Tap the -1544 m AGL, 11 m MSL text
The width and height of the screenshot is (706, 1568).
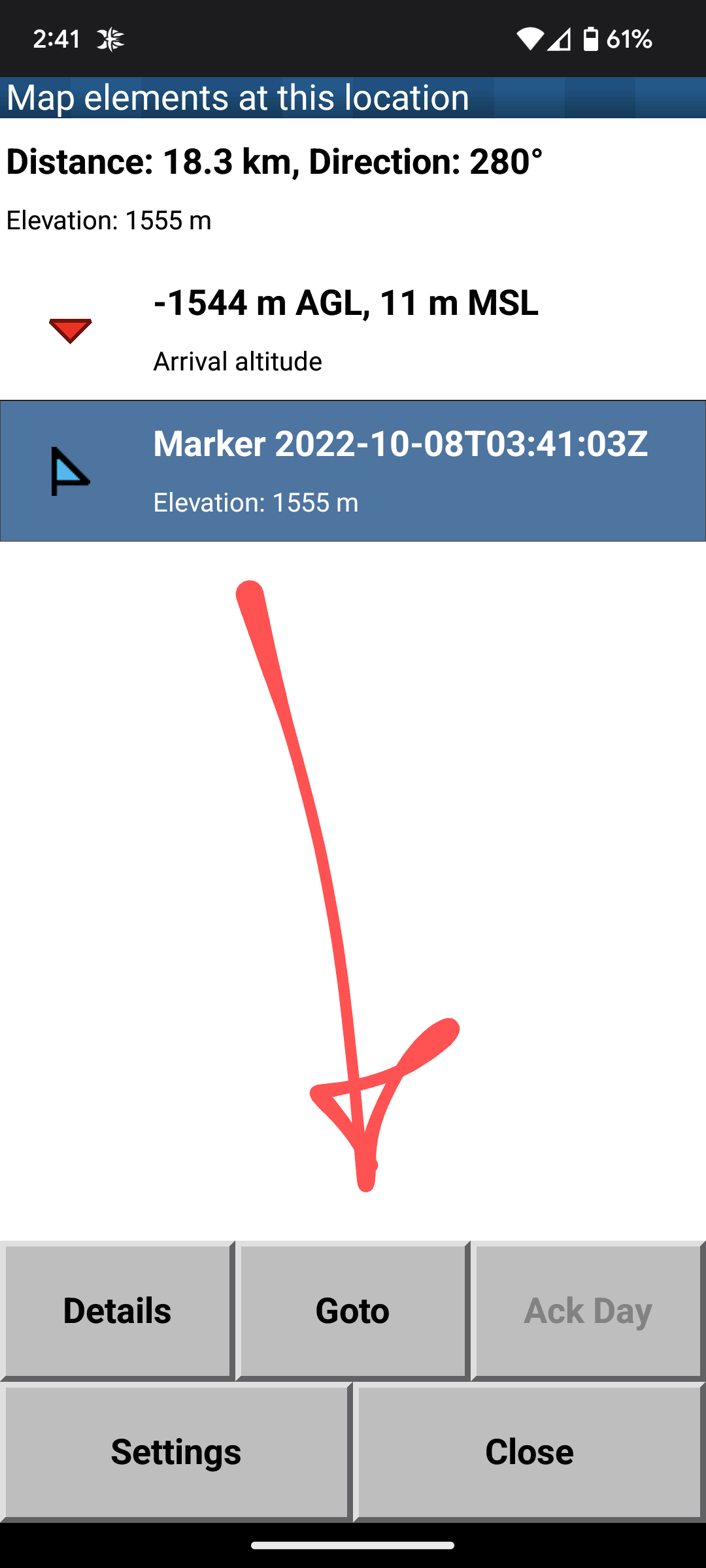(x=346, y=302)
